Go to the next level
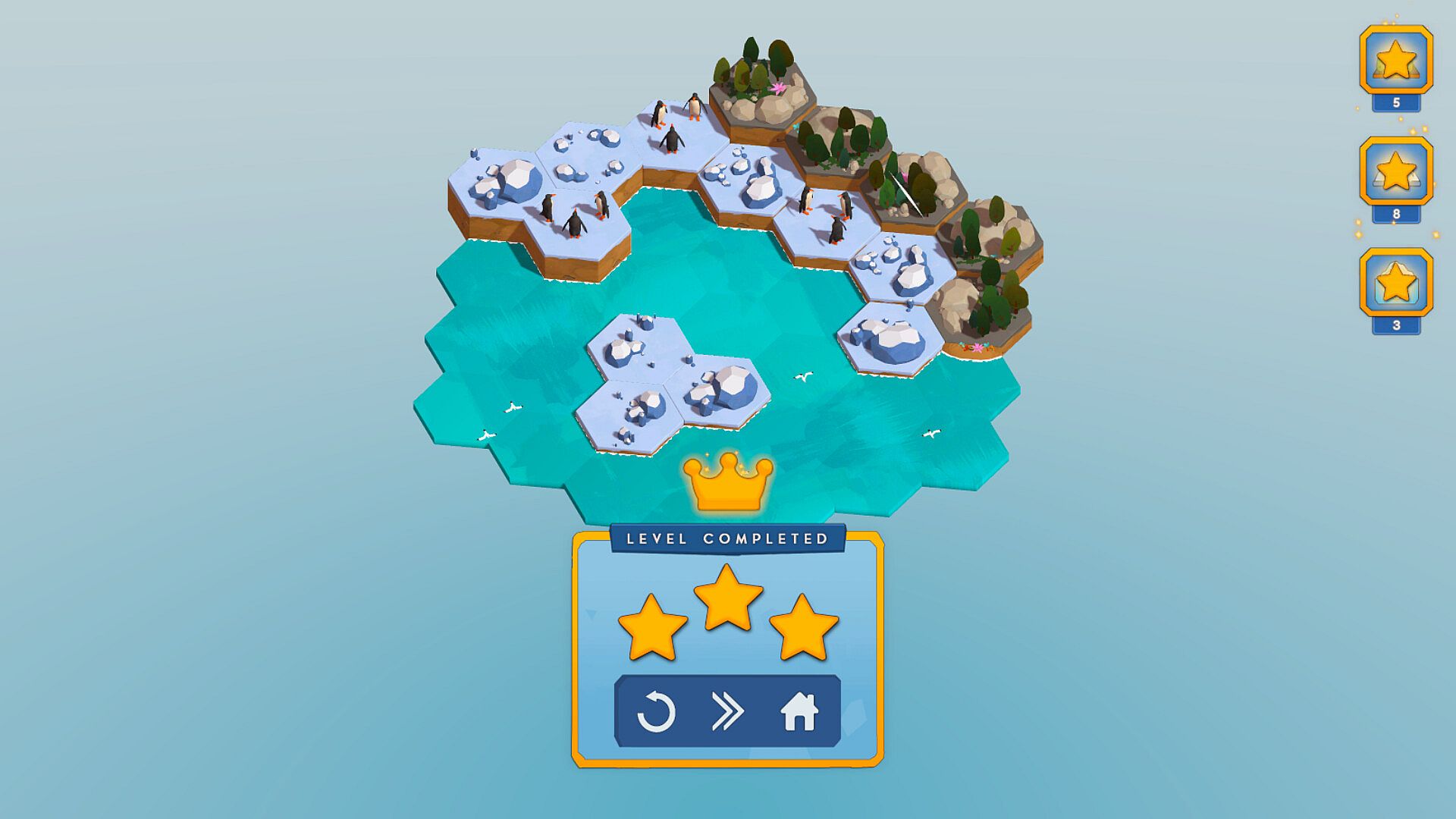Image resolution: width=1456 pixels, height=819 pixels. pos(727,712)
